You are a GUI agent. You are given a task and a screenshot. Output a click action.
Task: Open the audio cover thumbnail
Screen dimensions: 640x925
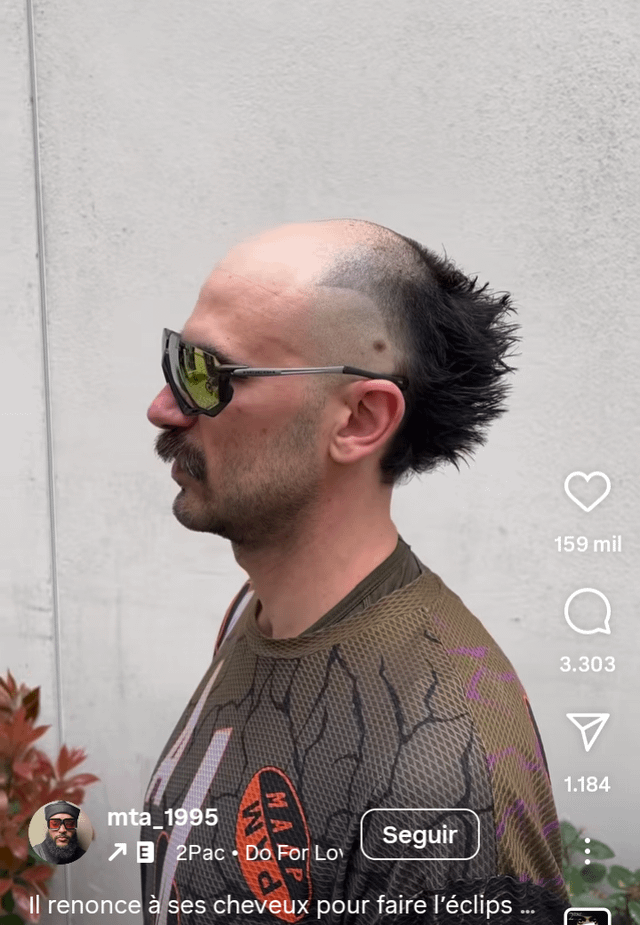587,917
